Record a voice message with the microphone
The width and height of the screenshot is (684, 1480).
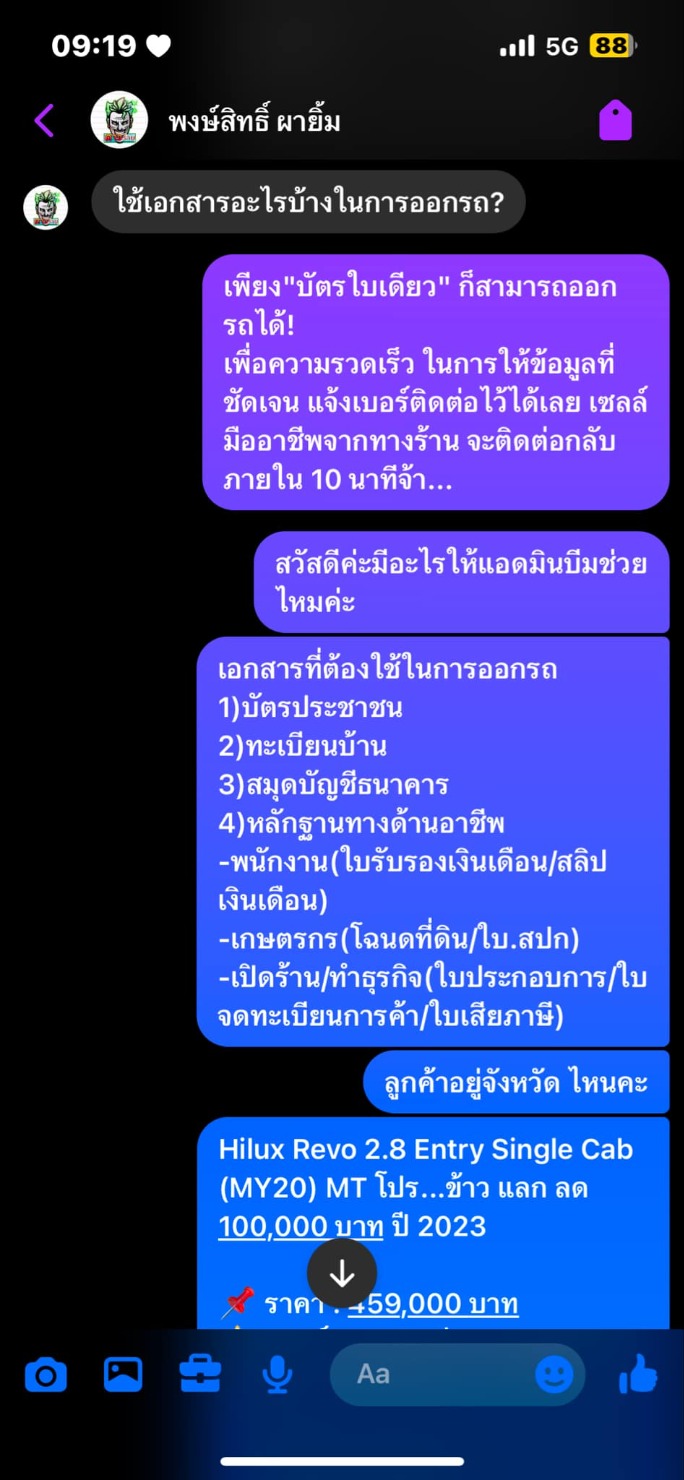tap(277, 1376)
